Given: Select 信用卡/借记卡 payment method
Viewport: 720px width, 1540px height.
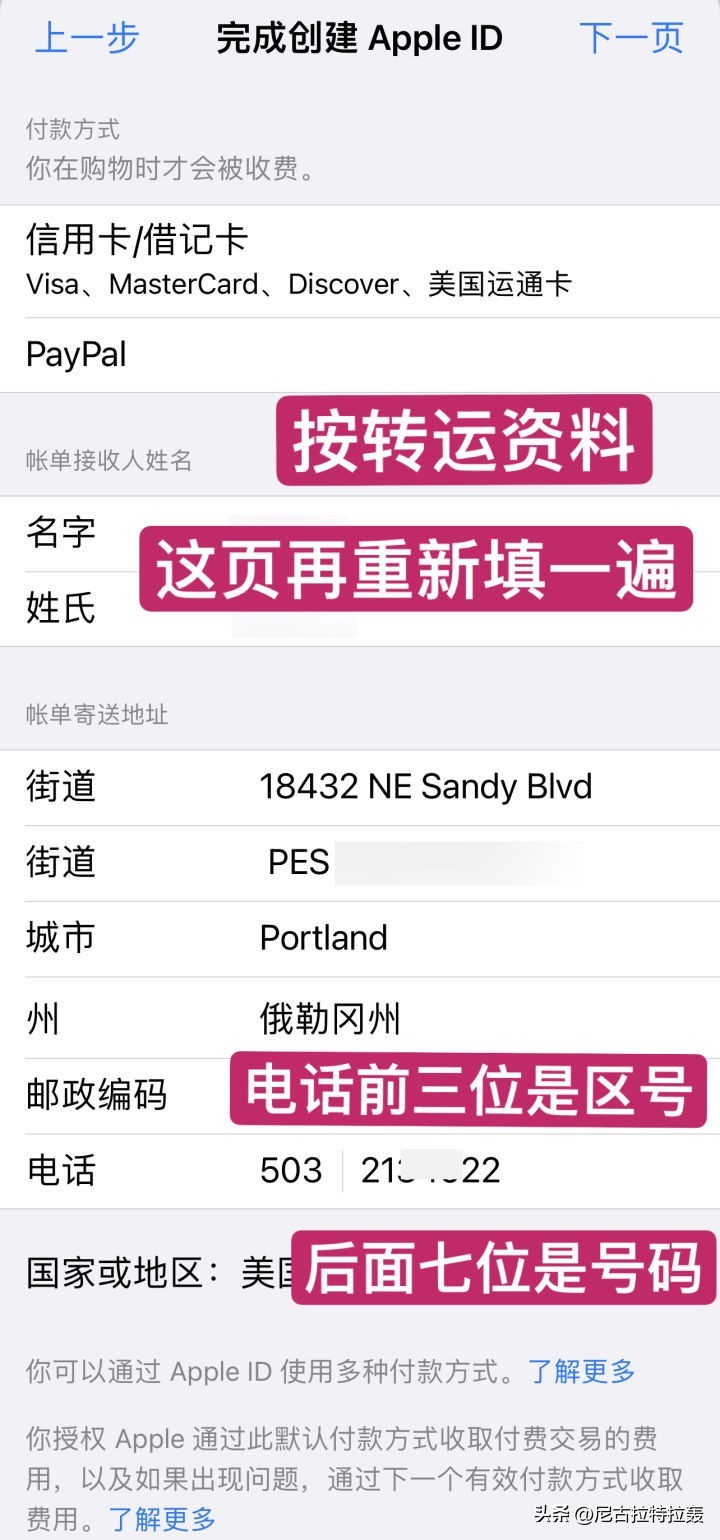Looking at the screenshot, I should (300, 261).
